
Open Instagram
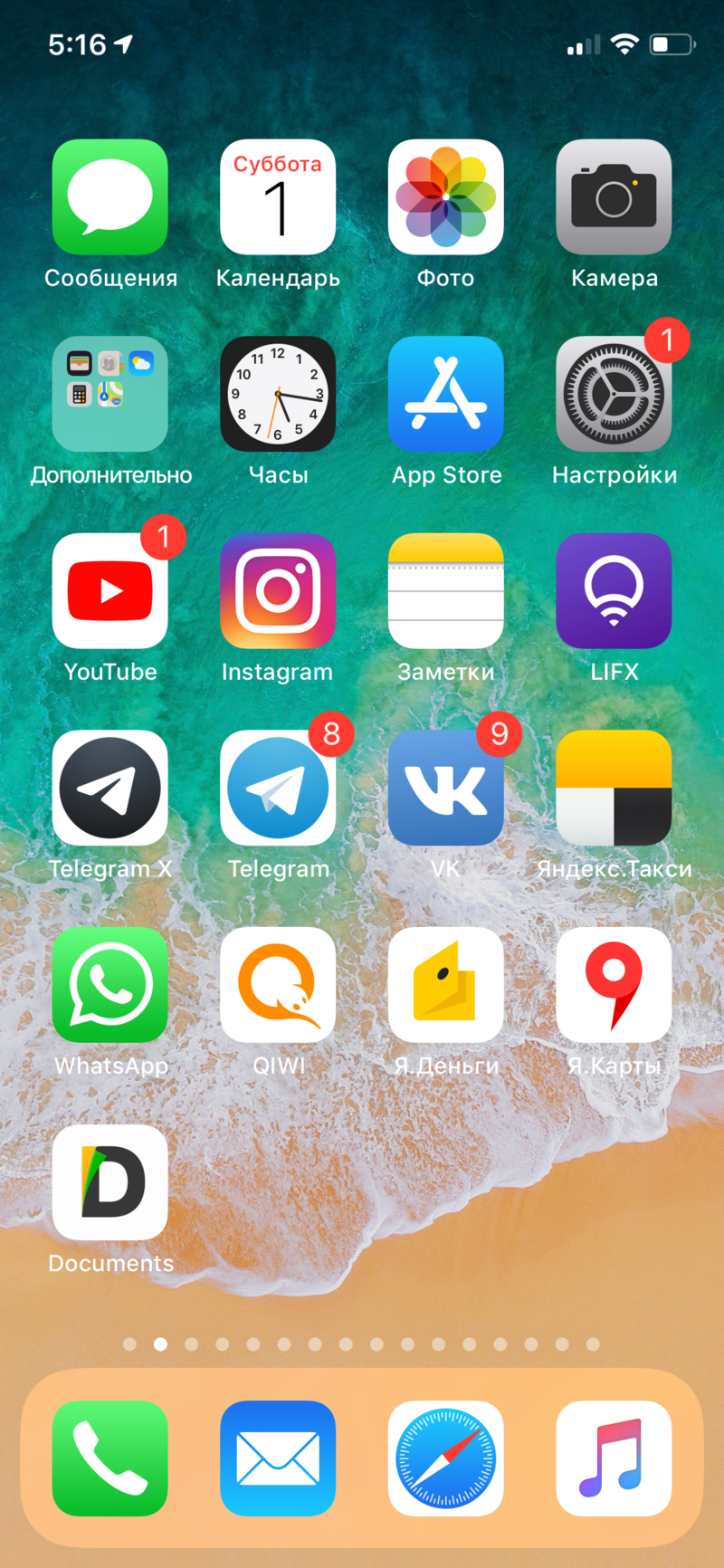278,591
